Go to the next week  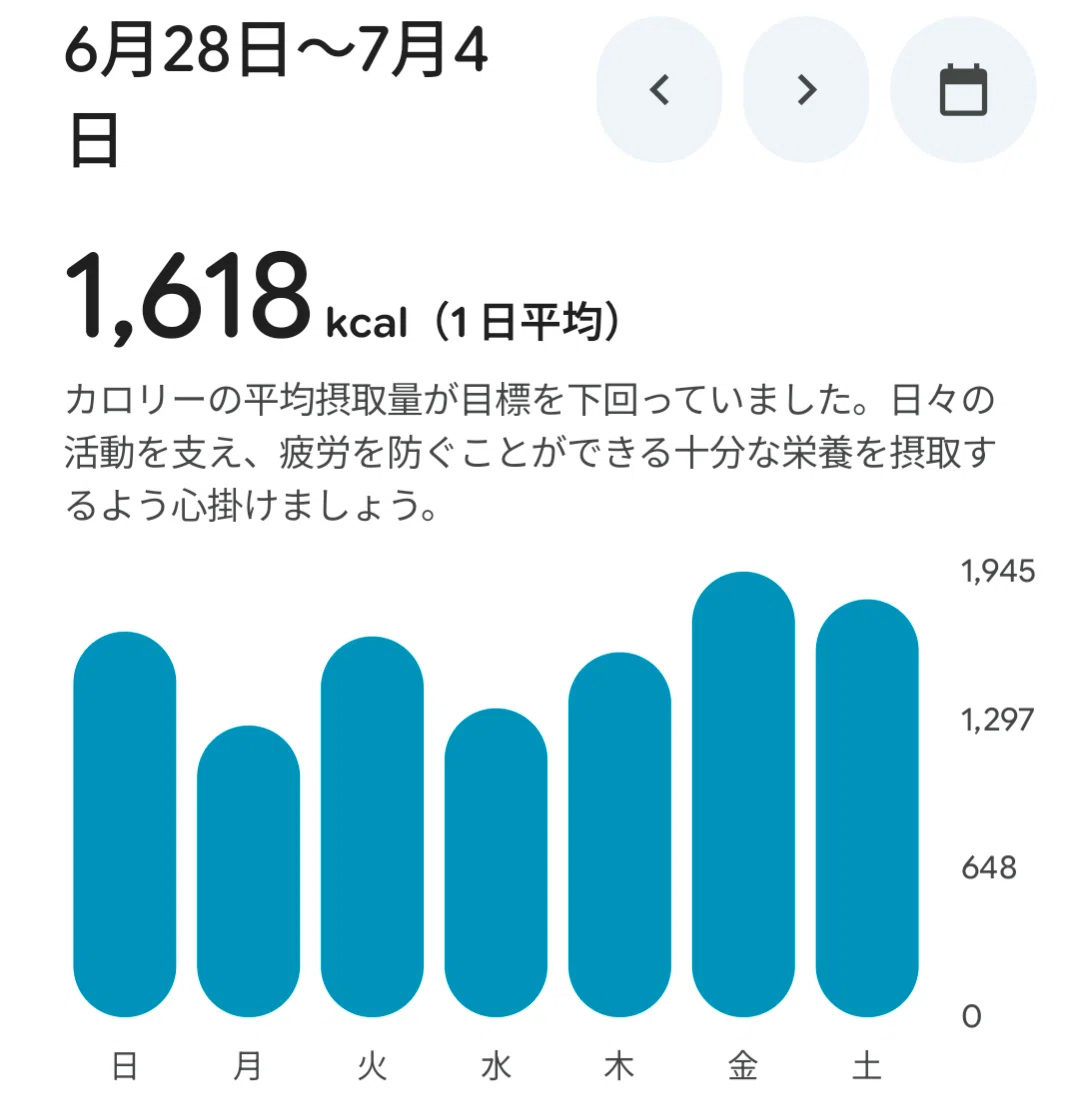(806, 90)
